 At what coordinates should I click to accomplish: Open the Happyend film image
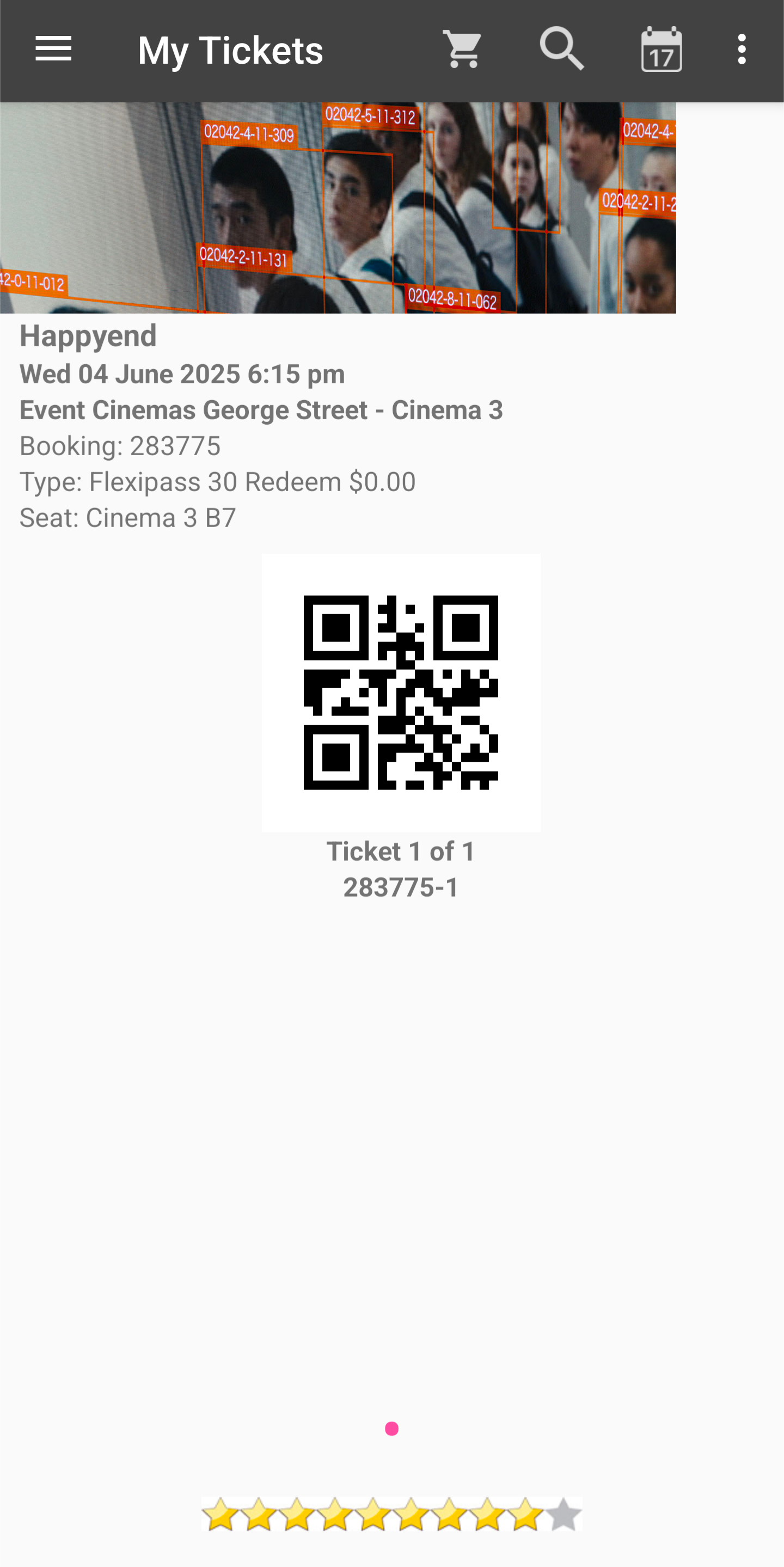tap(338, 208)
